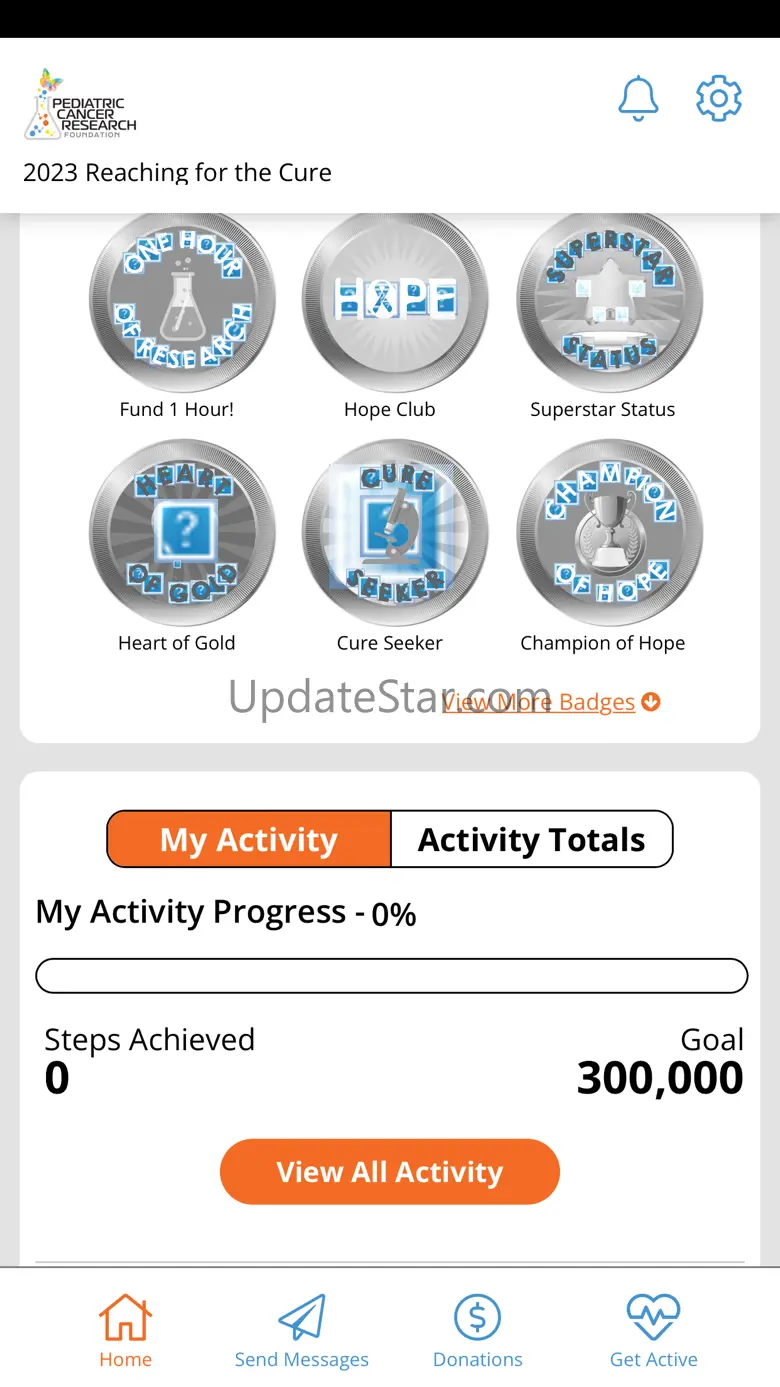This screenshot has width=780, height=1387.
Task: Open the notifications bell
Action: tap(638, 98)
